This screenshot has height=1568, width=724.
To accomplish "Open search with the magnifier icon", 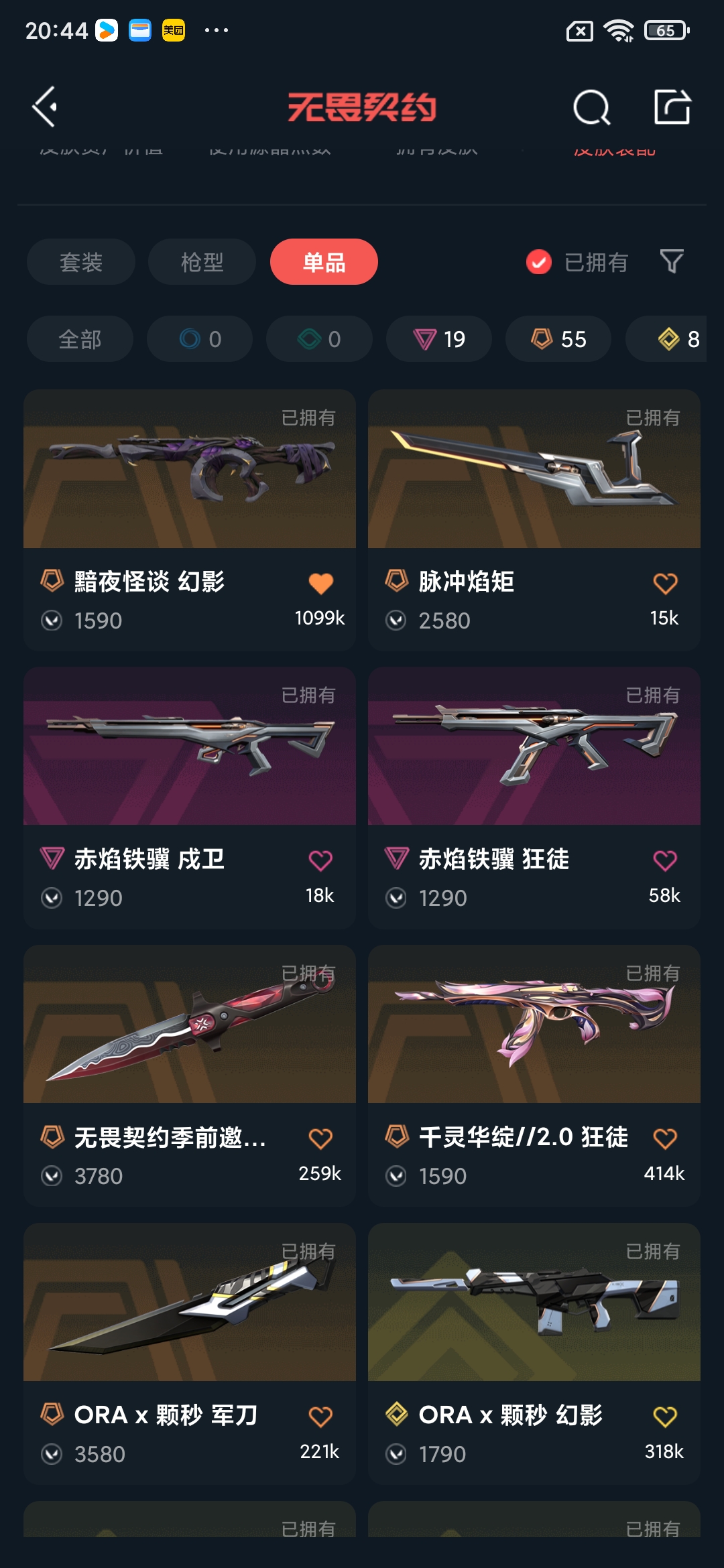I will (591, 107).
